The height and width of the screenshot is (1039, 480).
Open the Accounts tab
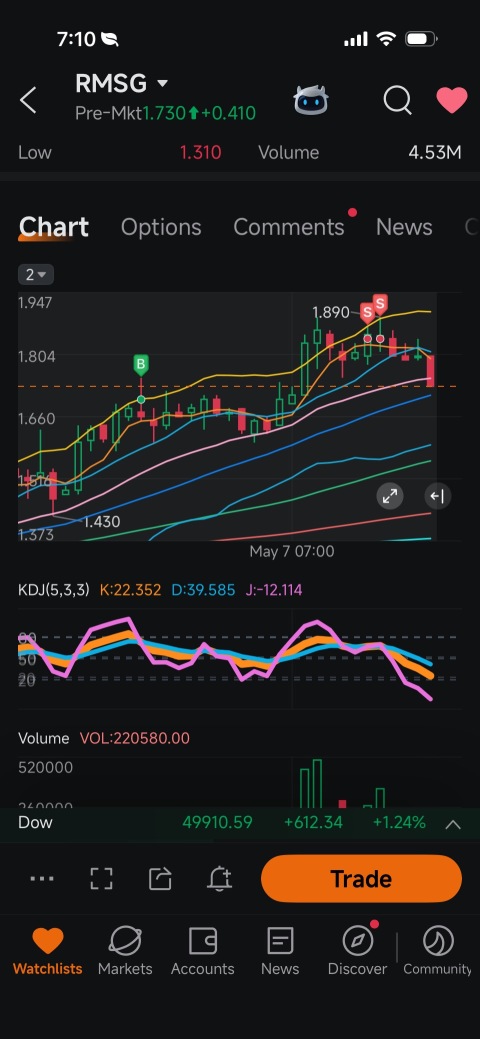[x=203, y=951]
